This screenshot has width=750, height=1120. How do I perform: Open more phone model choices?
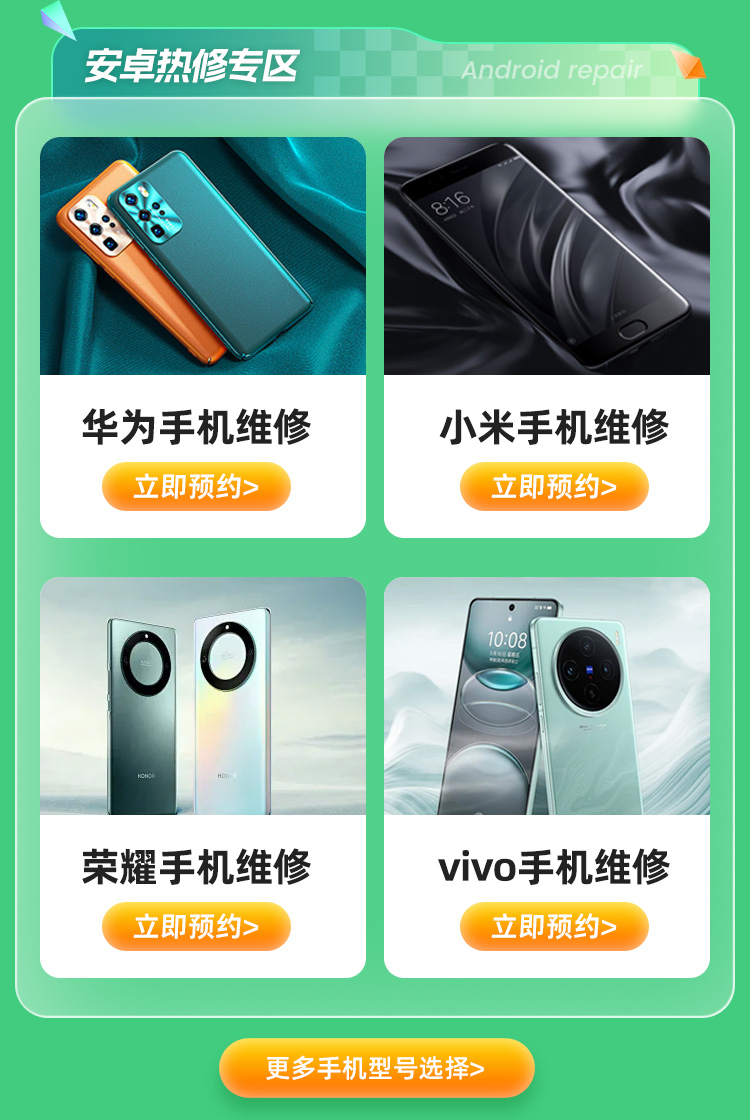376,1068
